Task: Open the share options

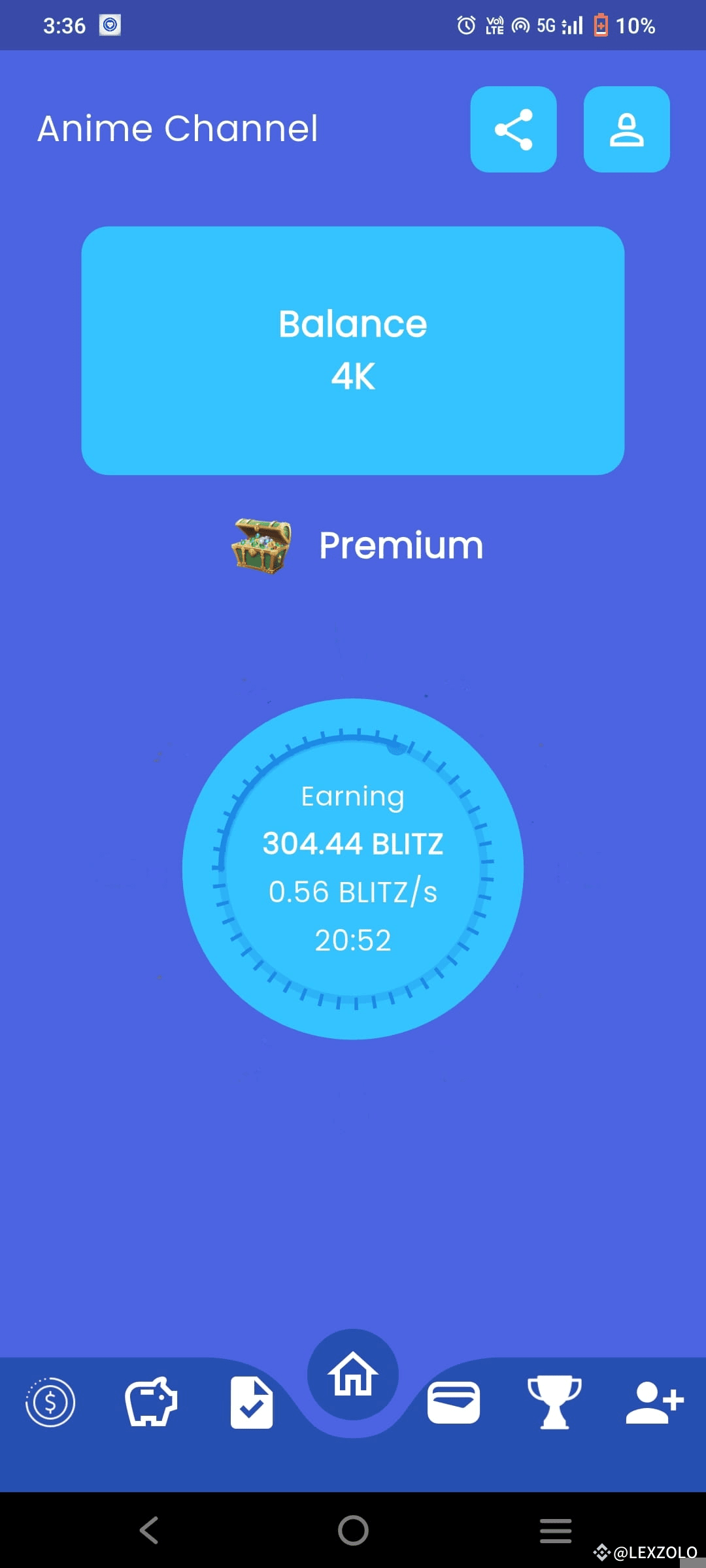Action: pyautogui.click(x=514, y=129)
